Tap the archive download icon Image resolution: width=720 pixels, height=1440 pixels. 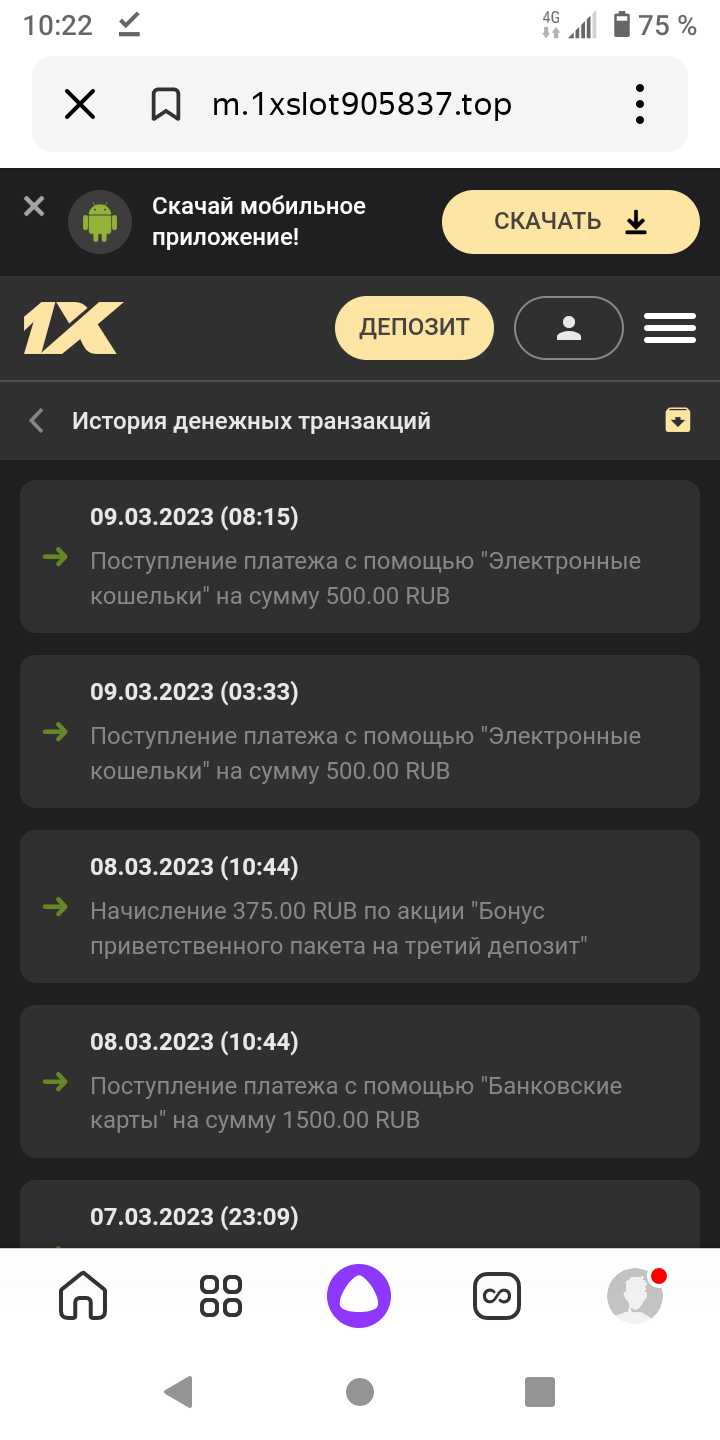678,420
